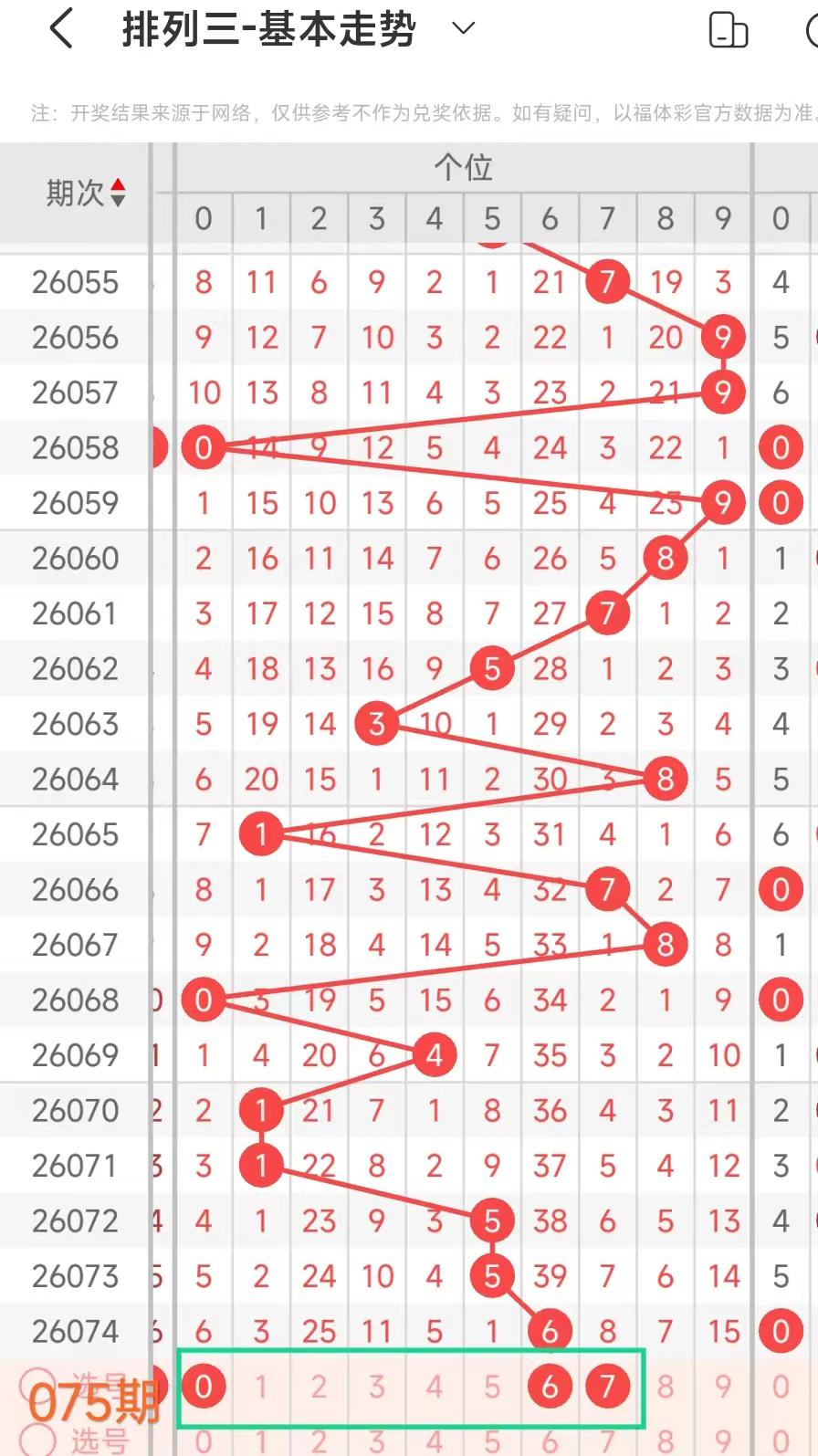Tap the screen rotation icon in the header
This screenshot has height=1456, width=818.
[729, 30]
